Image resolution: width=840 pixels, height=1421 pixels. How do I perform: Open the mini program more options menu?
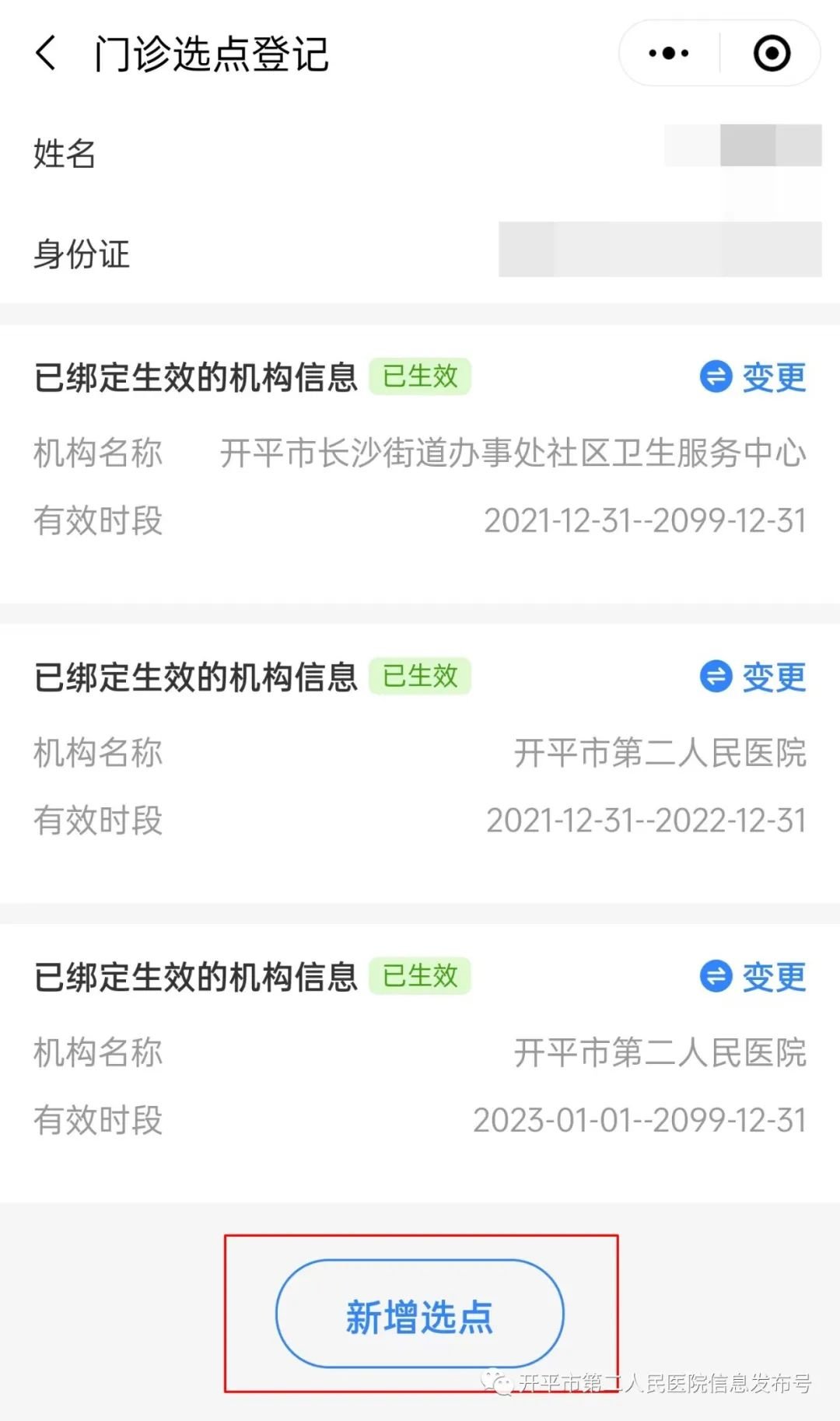click(x=669, y=54)
